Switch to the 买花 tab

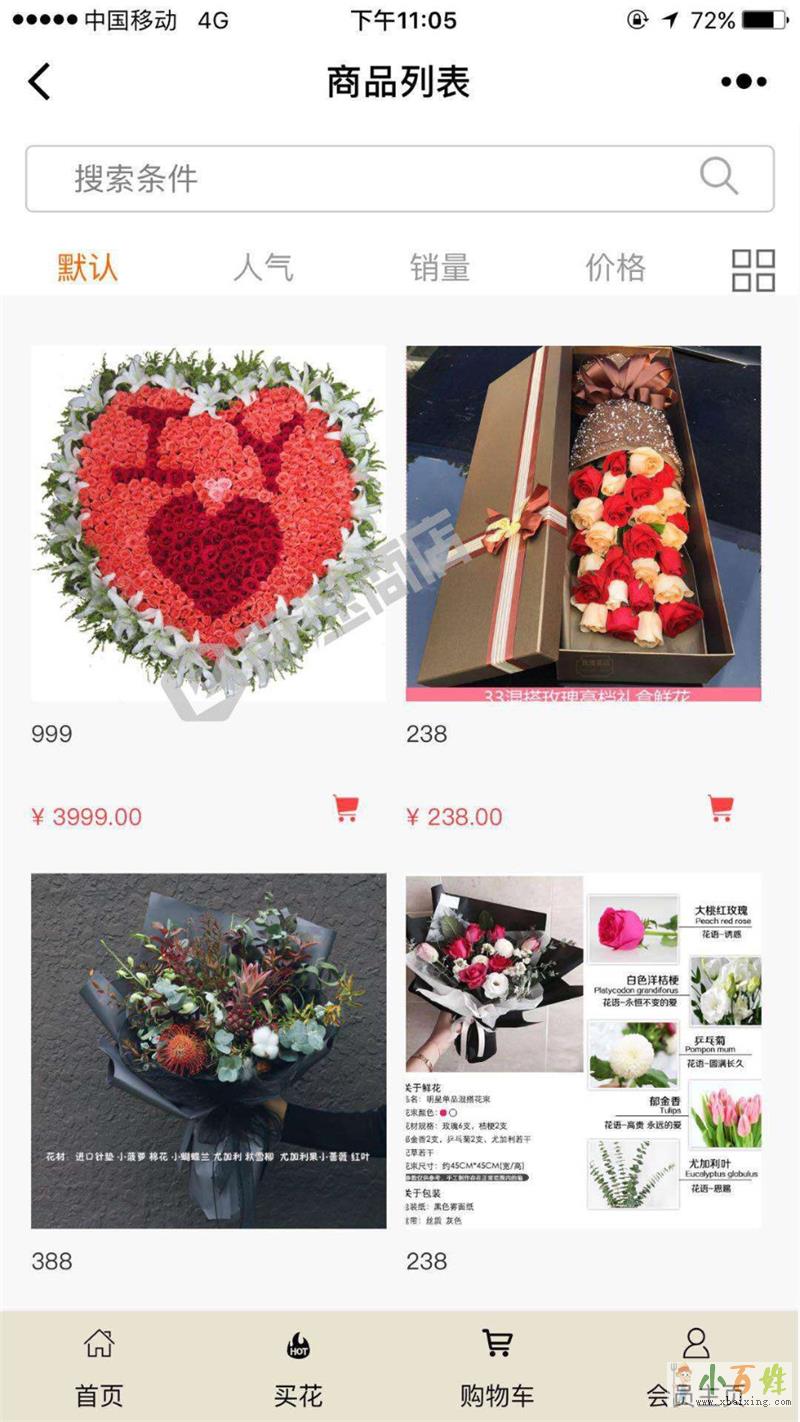click(x=298, y=1368)
